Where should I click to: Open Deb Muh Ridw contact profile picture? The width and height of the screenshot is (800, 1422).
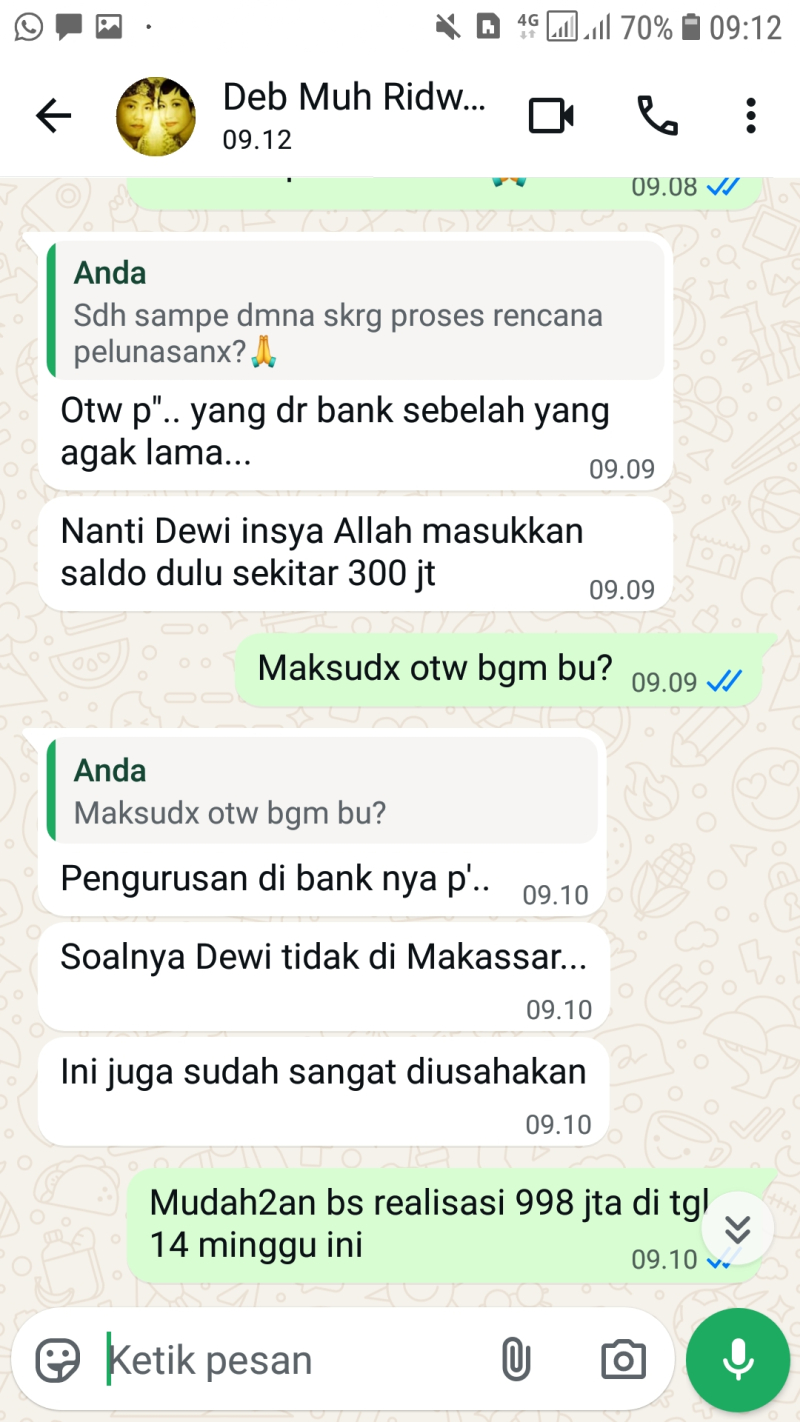pyautogui.click(x=155, y=117)
